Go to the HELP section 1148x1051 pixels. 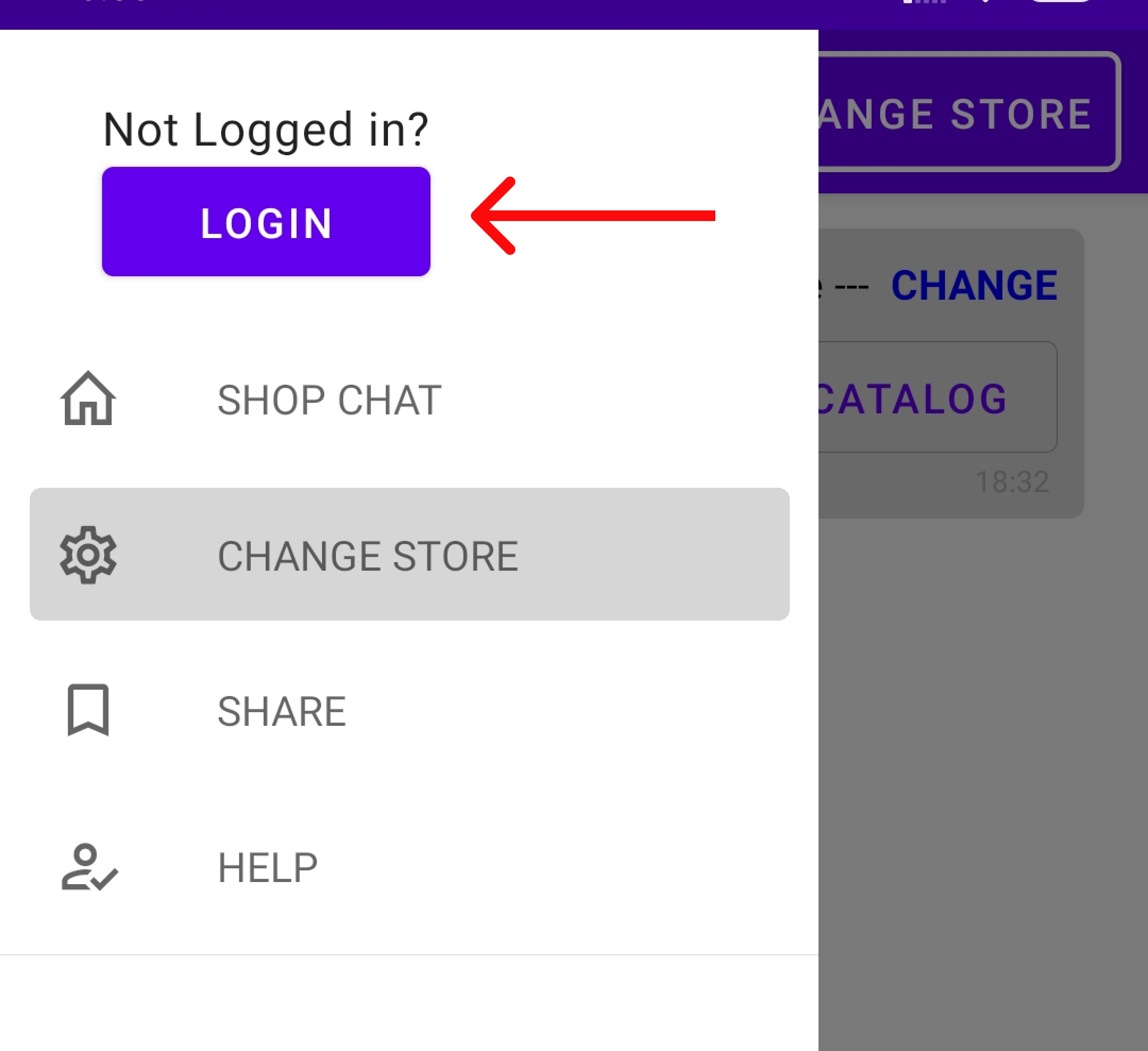268,868
